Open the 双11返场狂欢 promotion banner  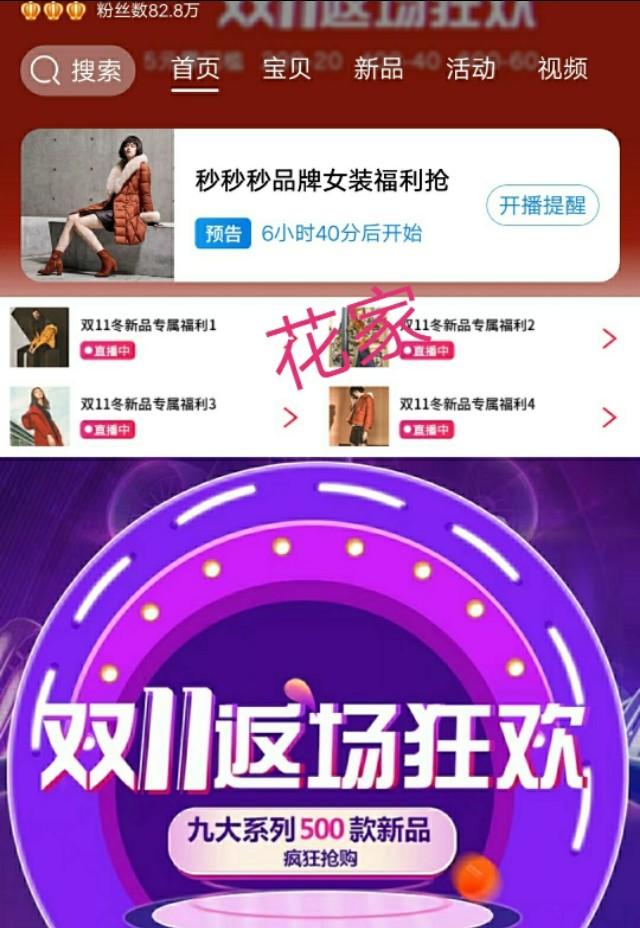[x=320, y=740]
